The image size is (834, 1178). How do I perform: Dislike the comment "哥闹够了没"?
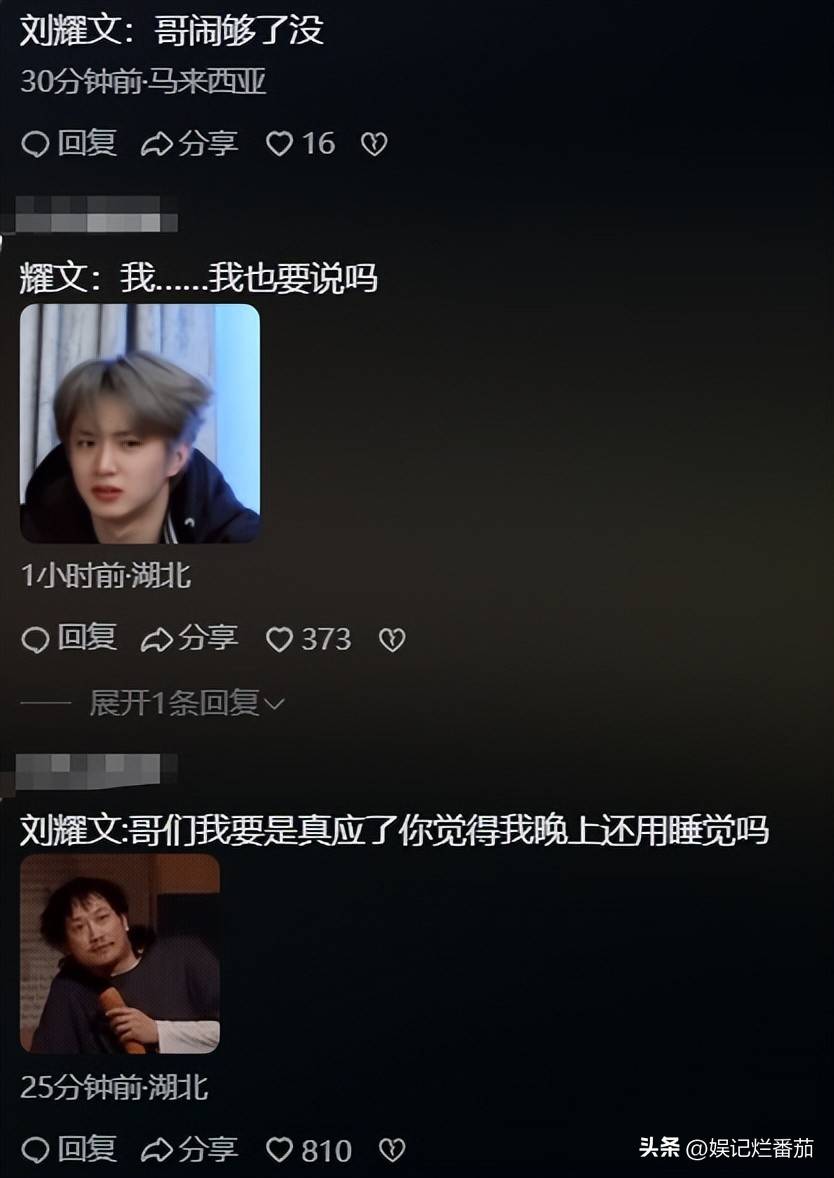coord(374,144)
